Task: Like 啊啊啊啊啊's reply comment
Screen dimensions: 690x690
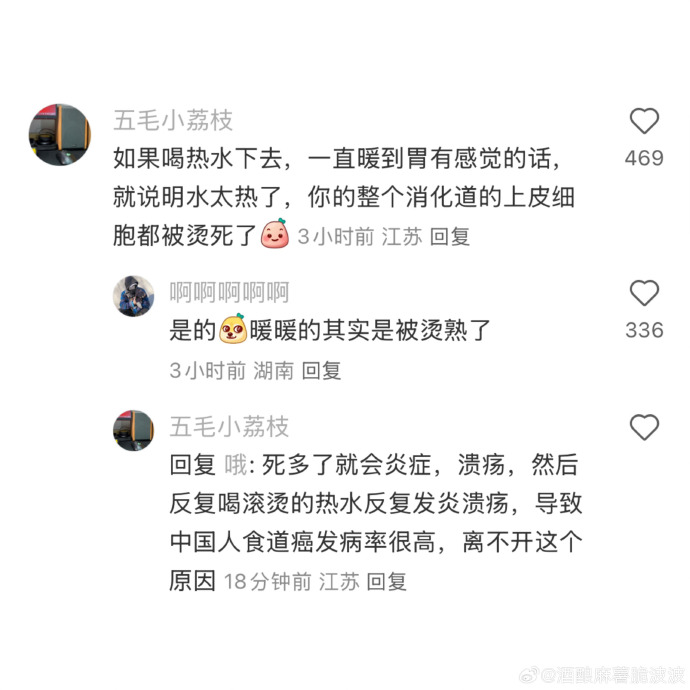Action: (x=644, y=293)
